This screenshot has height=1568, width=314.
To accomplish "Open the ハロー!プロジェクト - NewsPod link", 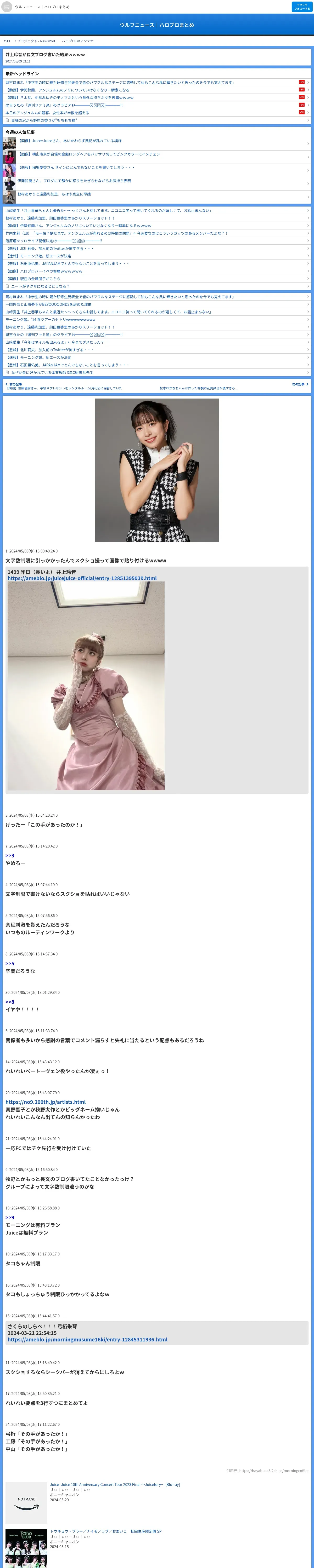I will (29, 41).
